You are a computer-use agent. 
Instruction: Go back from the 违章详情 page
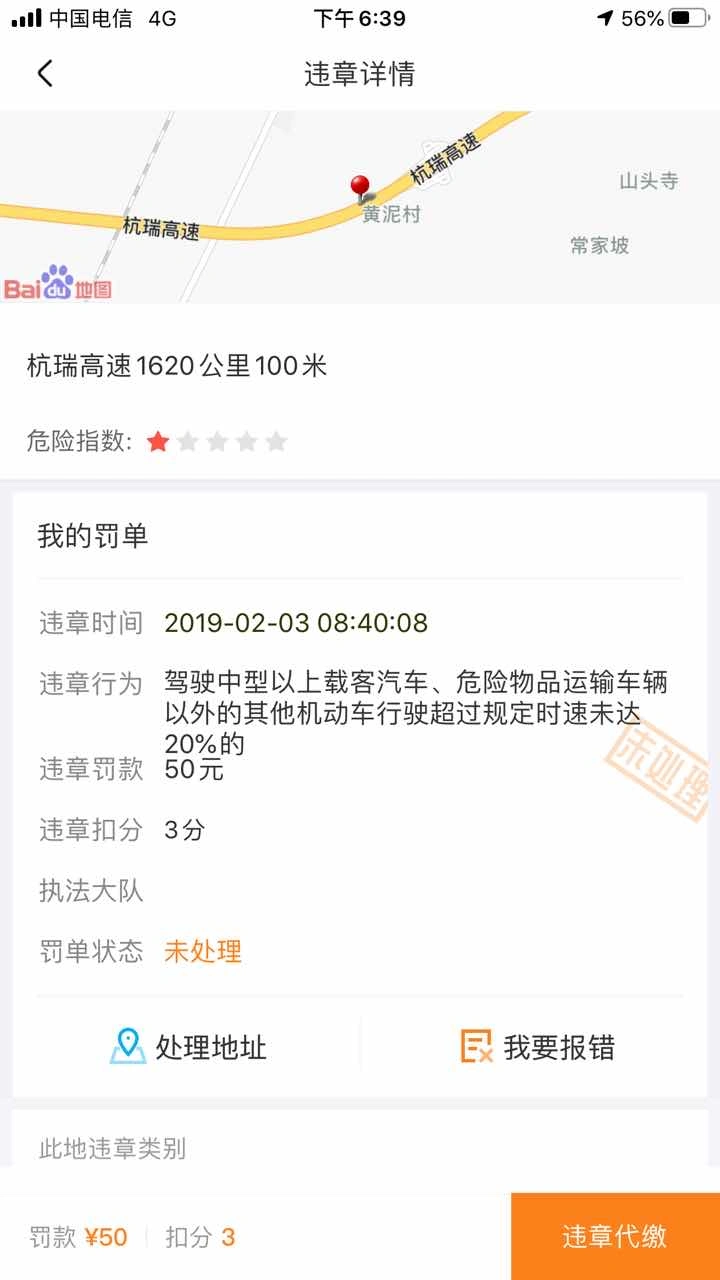45,73
